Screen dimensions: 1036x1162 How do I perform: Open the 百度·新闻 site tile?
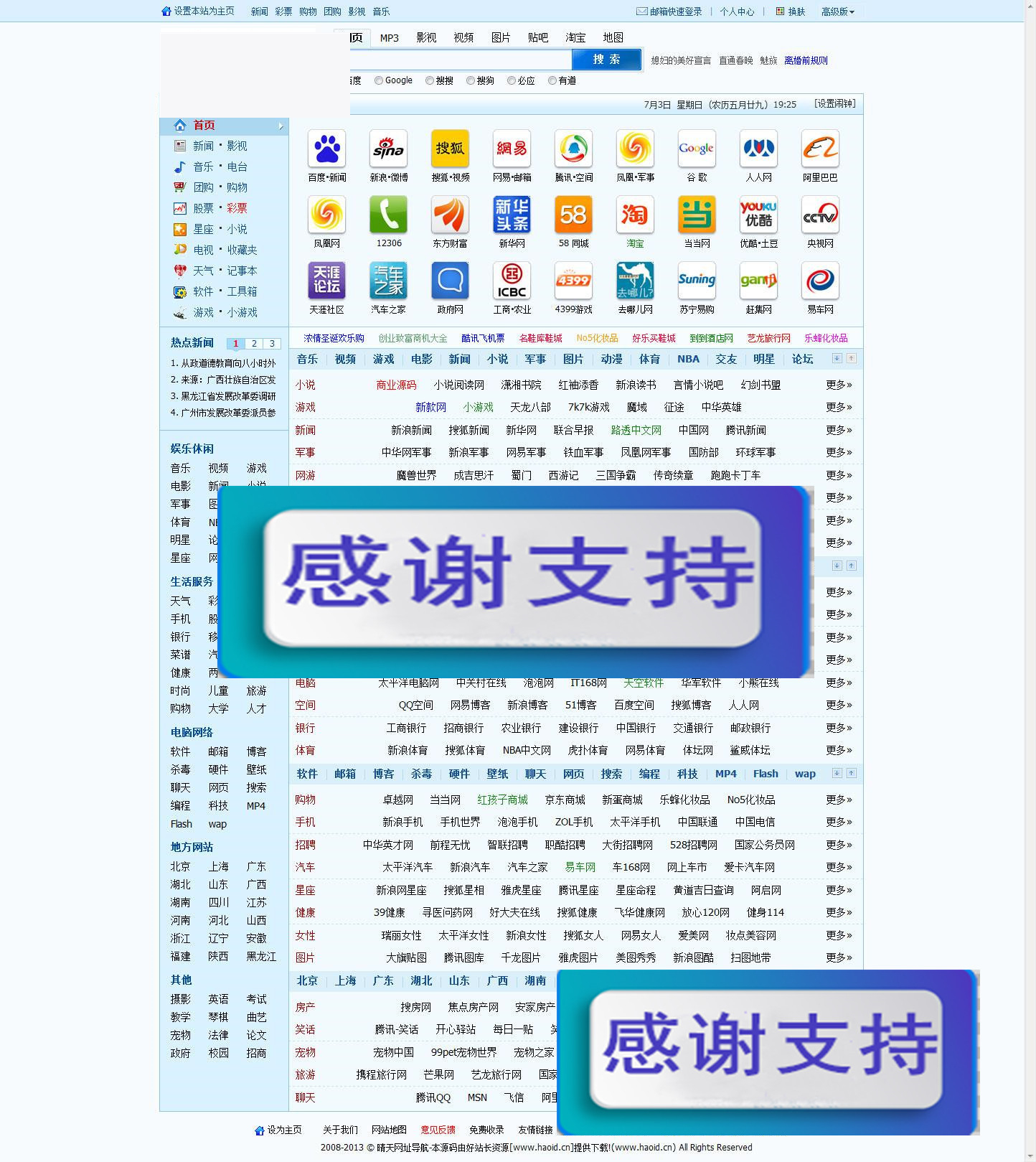(326, 155)
